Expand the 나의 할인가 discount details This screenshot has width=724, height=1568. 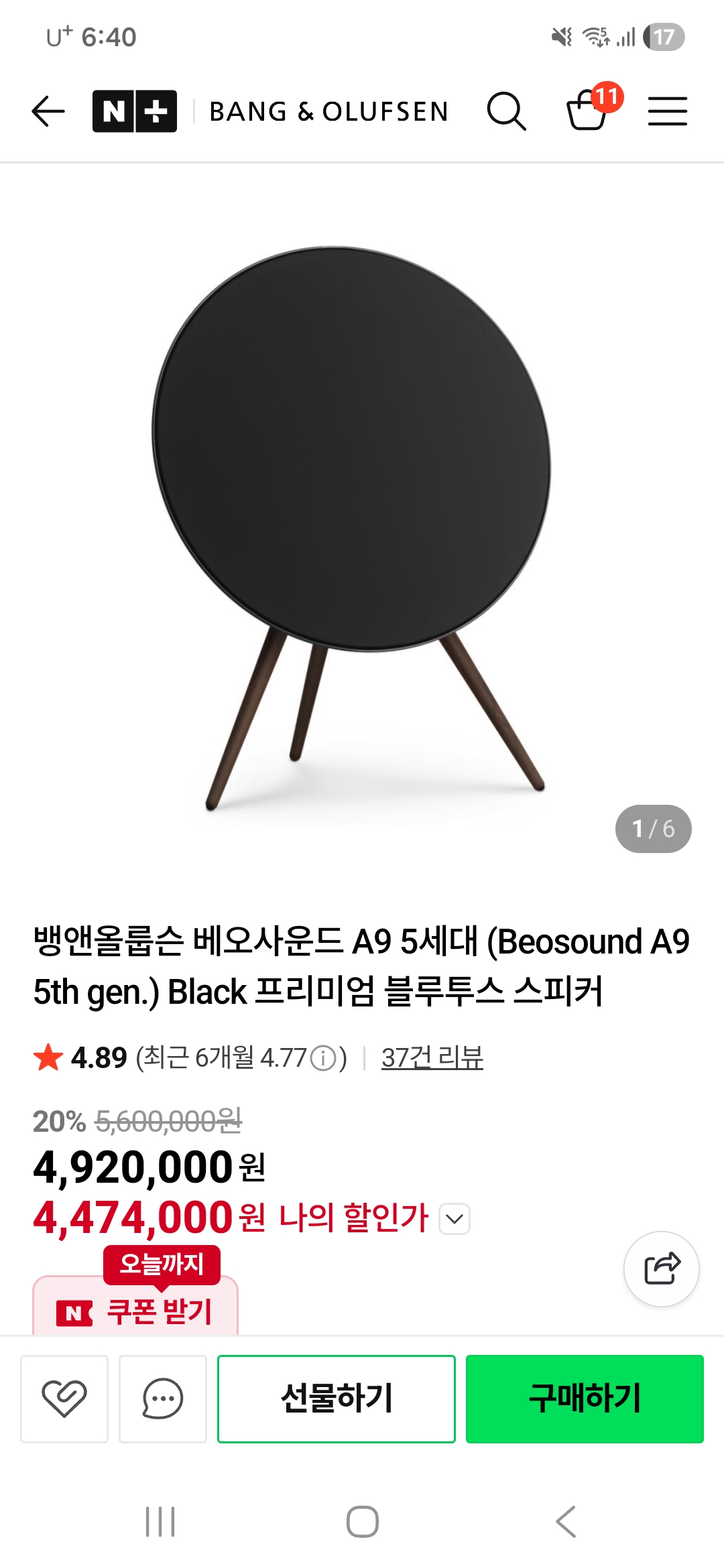tap(455, 1219)
